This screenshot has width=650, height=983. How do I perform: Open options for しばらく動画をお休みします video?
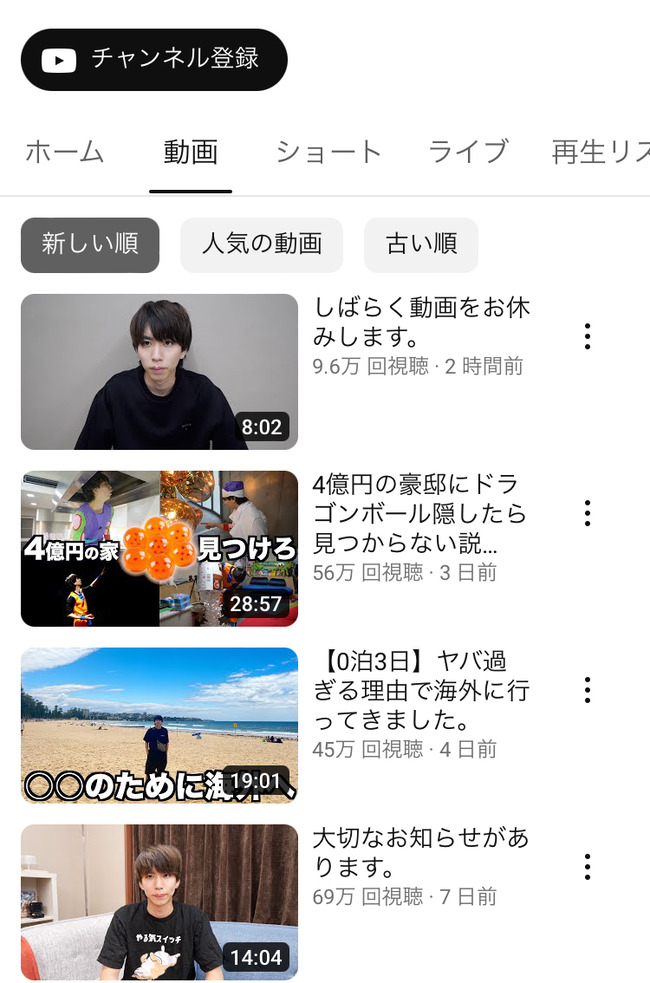587,337
